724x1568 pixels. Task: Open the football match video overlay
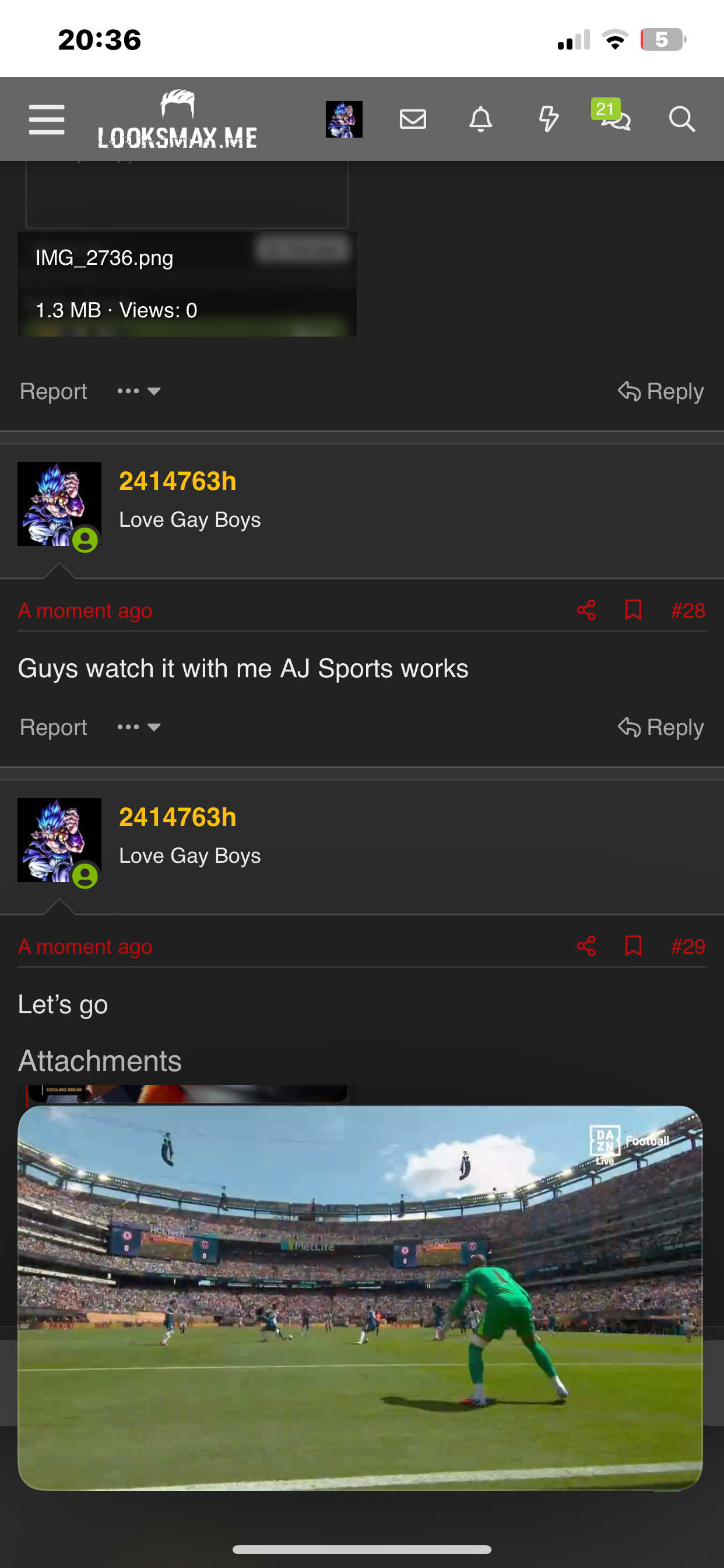point(360,1298)
